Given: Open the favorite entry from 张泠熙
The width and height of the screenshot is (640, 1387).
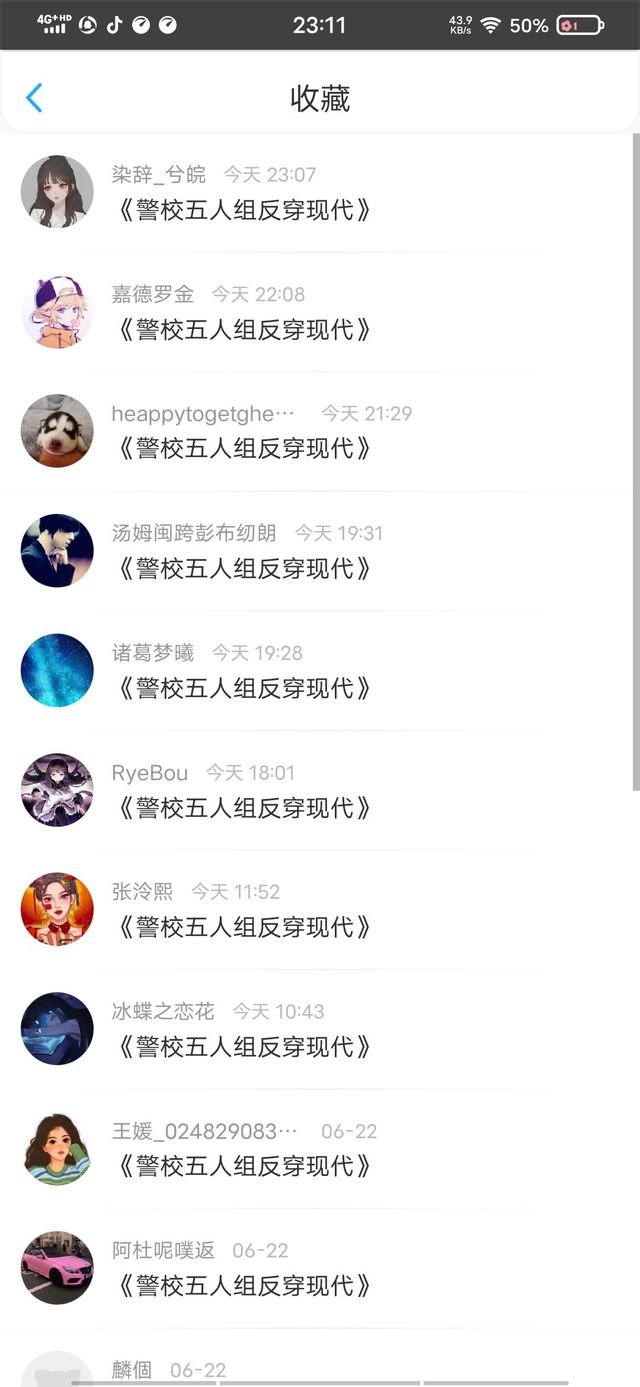Looking at the screenshot, I should 318,909.
